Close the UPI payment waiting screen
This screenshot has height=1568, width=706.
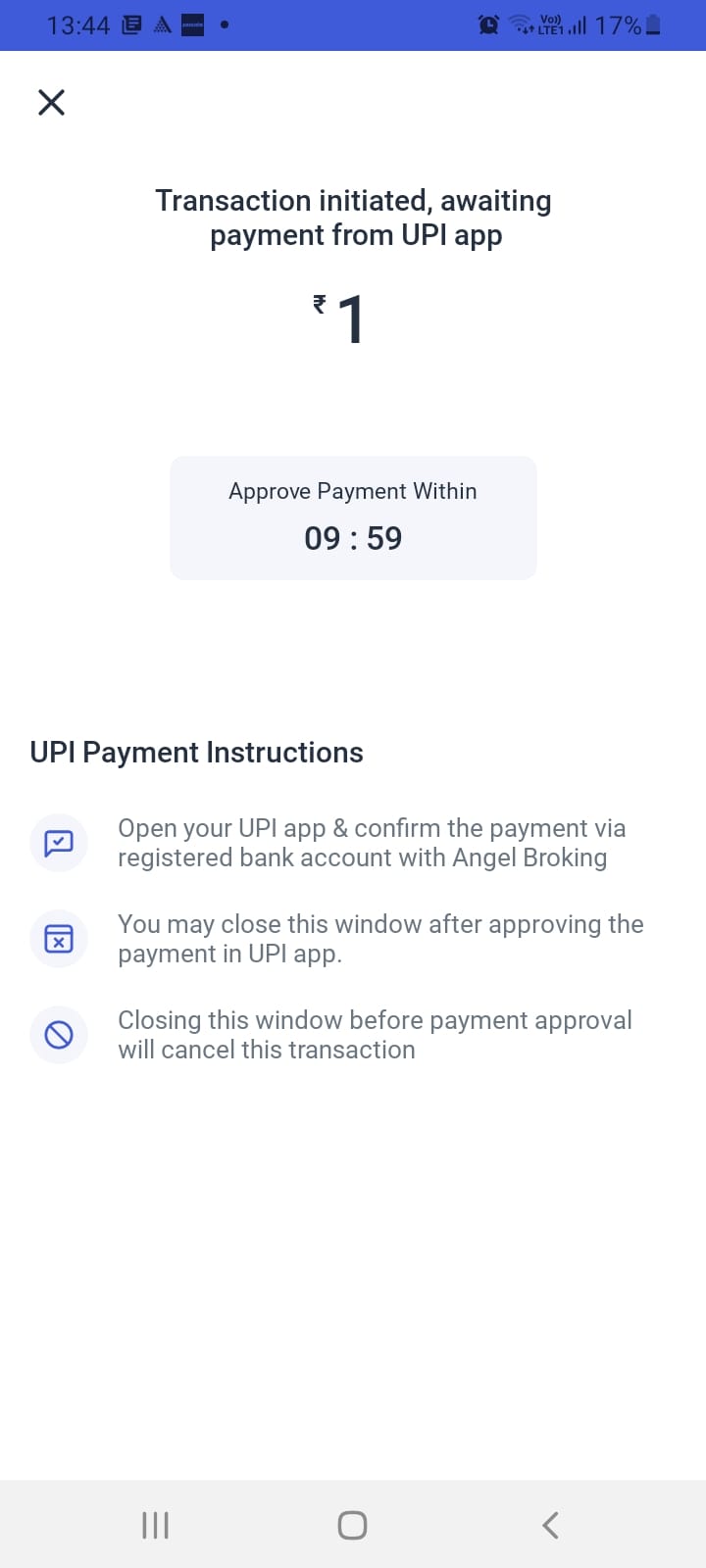pyautogui.click(x=51, y=102)
